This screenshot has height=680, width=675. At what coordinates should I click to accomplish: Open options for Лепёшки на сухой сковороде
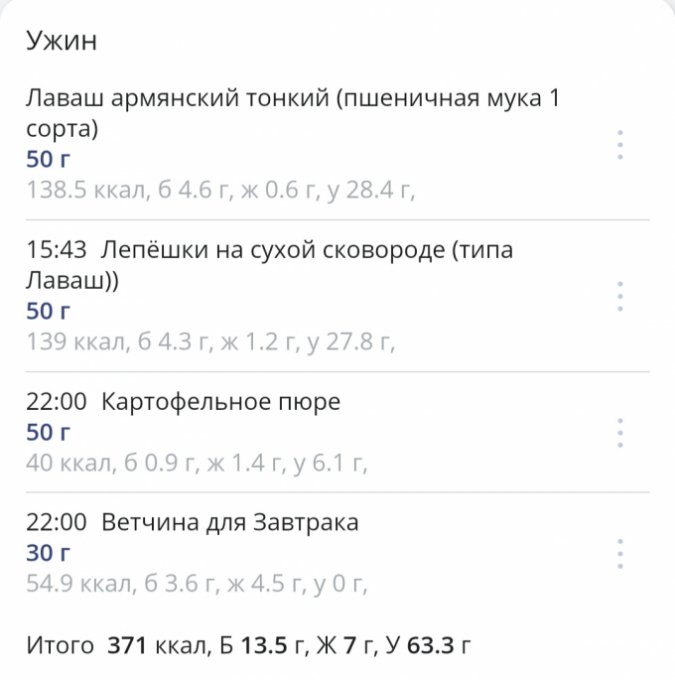coord(620,297)
